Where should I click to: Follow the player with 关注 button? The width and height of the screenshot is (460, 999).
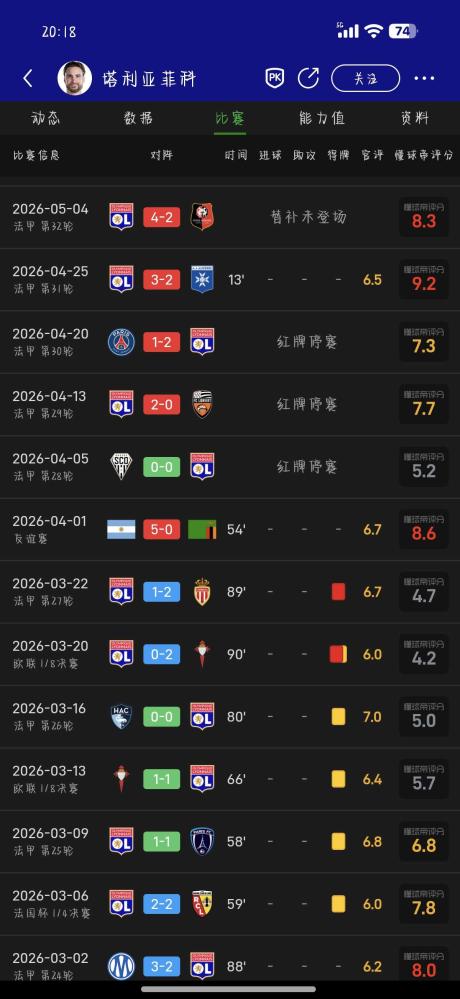(366, 78)
